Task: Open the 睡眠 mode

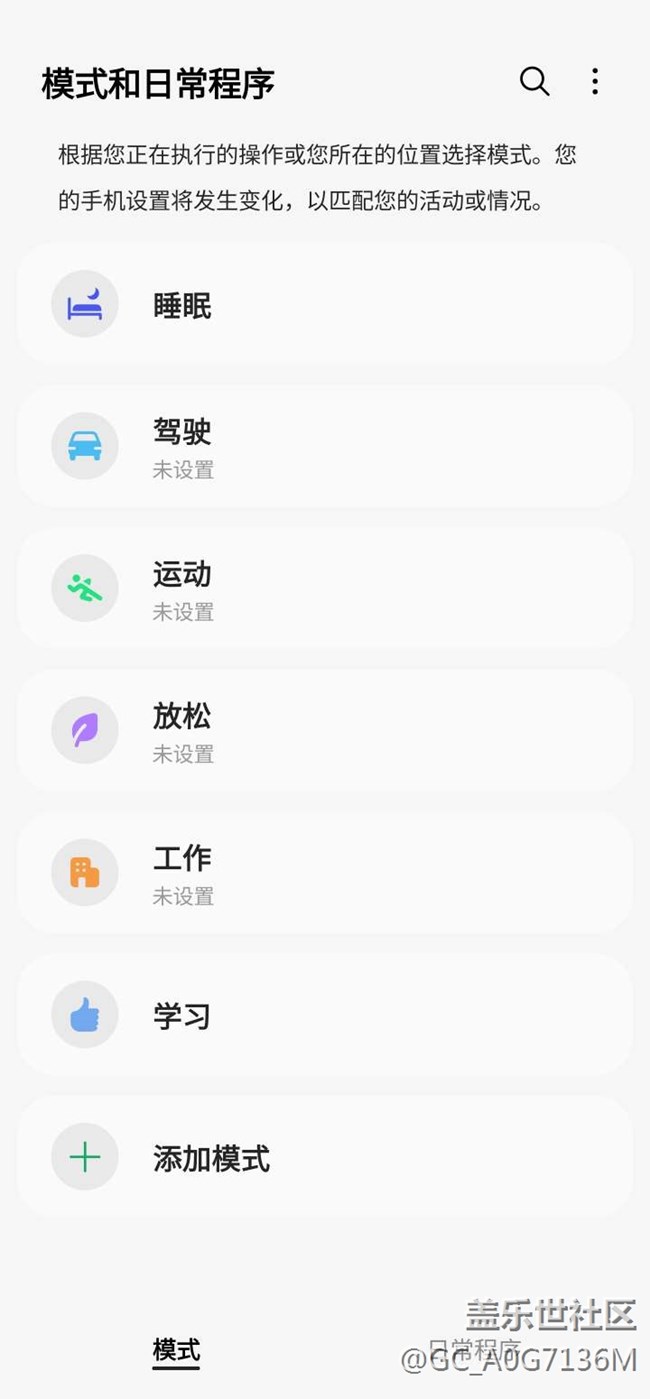Action: pyautogui.click(x=325, y=305)
